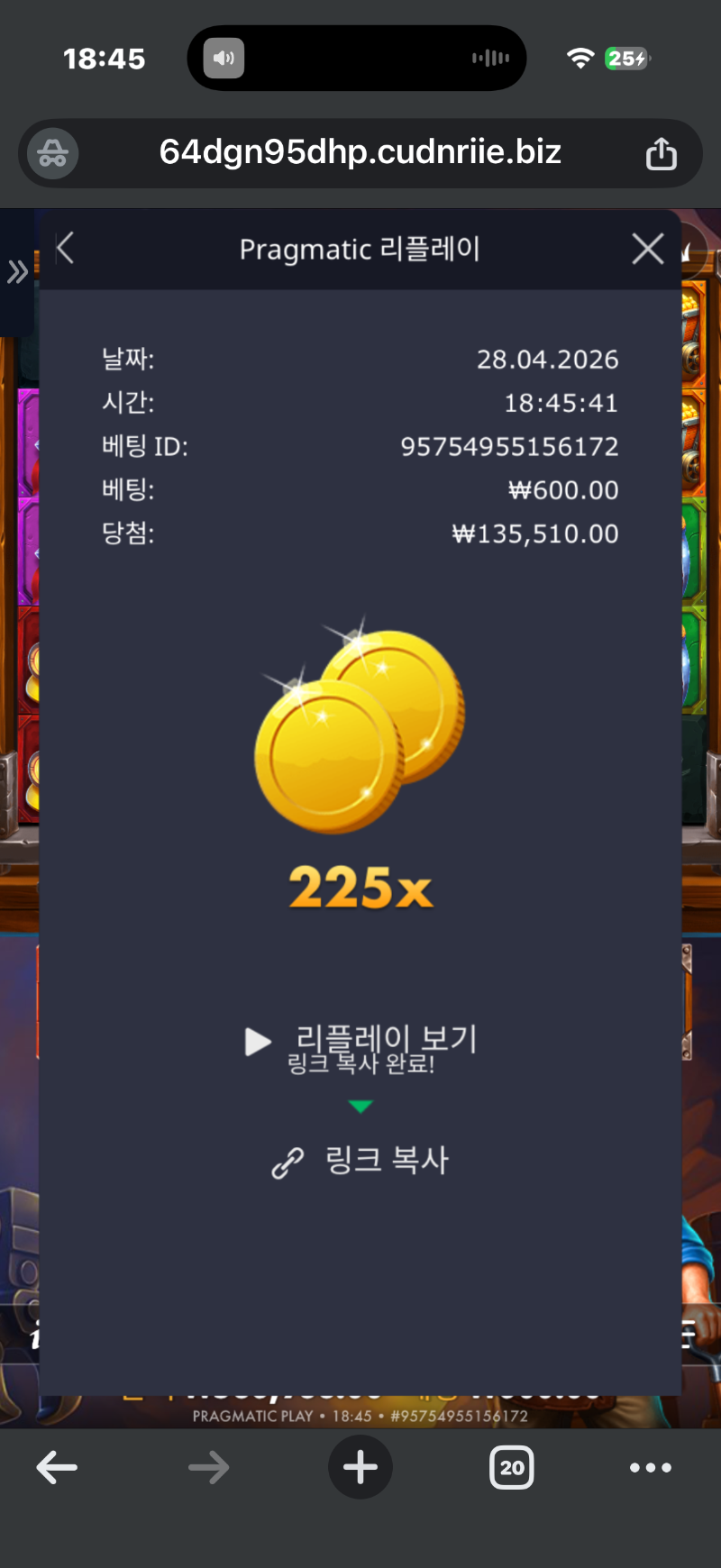
Task: Copy the replay link with 링크 복사
Action: [x=360, y=1161]
